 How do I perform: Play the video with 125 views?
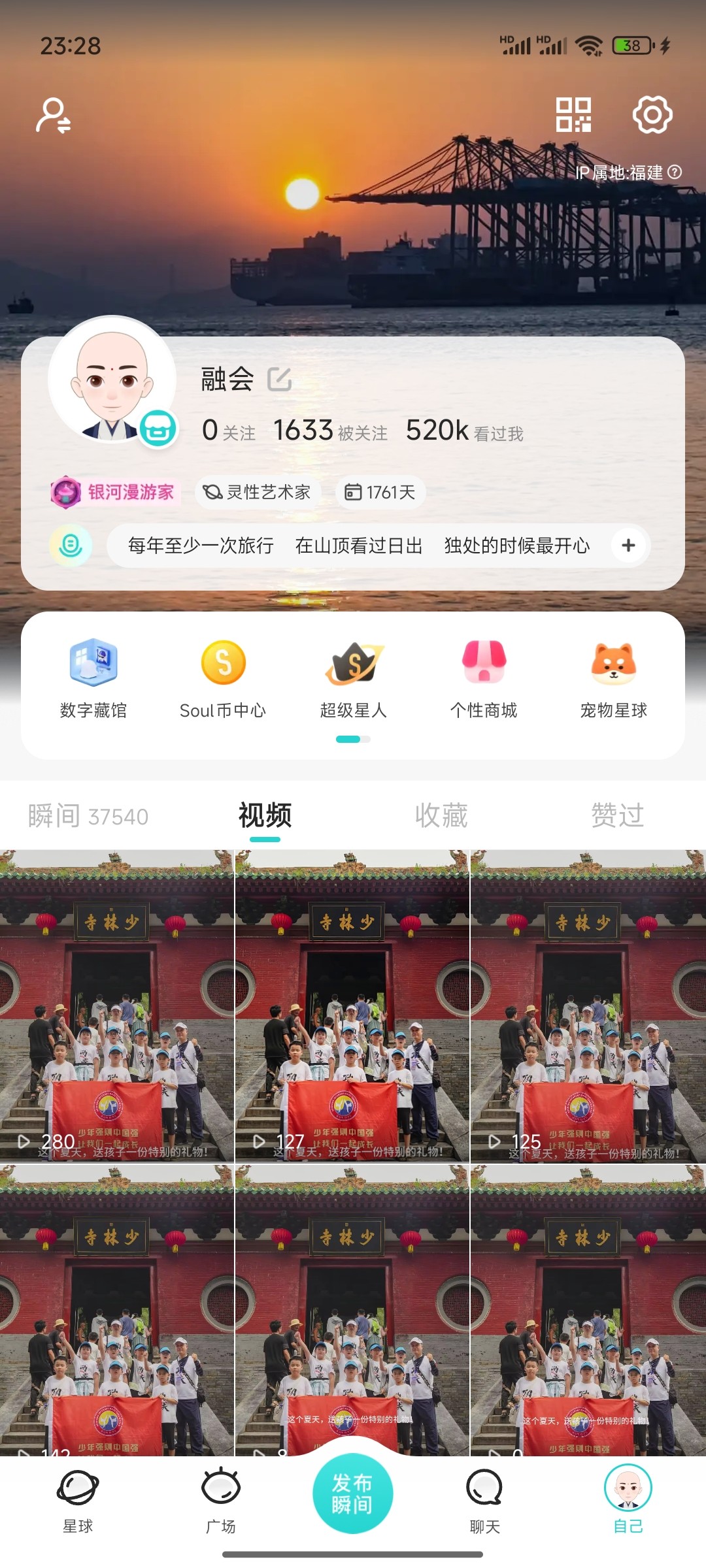tap(588, 1005)
